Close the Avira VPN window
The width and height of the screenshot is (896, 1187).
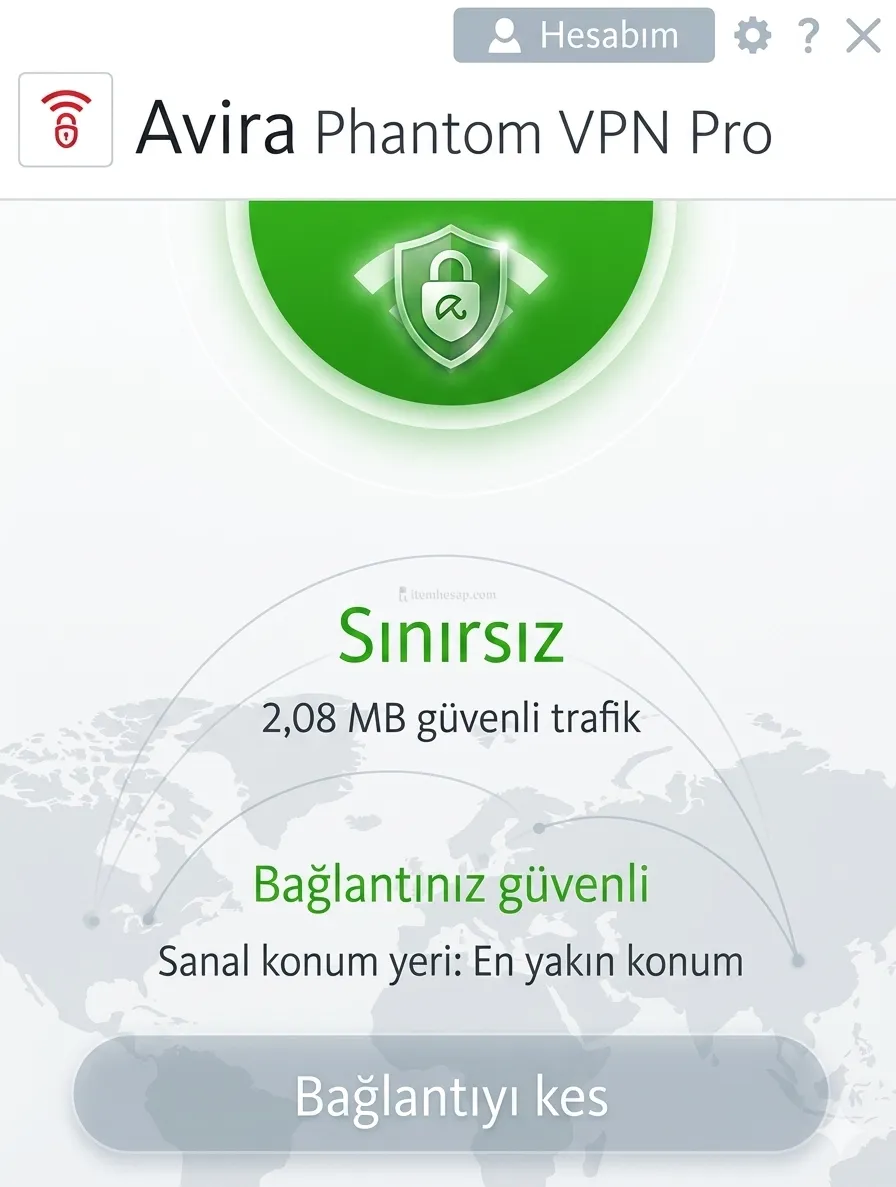pyautogui.click(x=862, y=36)
